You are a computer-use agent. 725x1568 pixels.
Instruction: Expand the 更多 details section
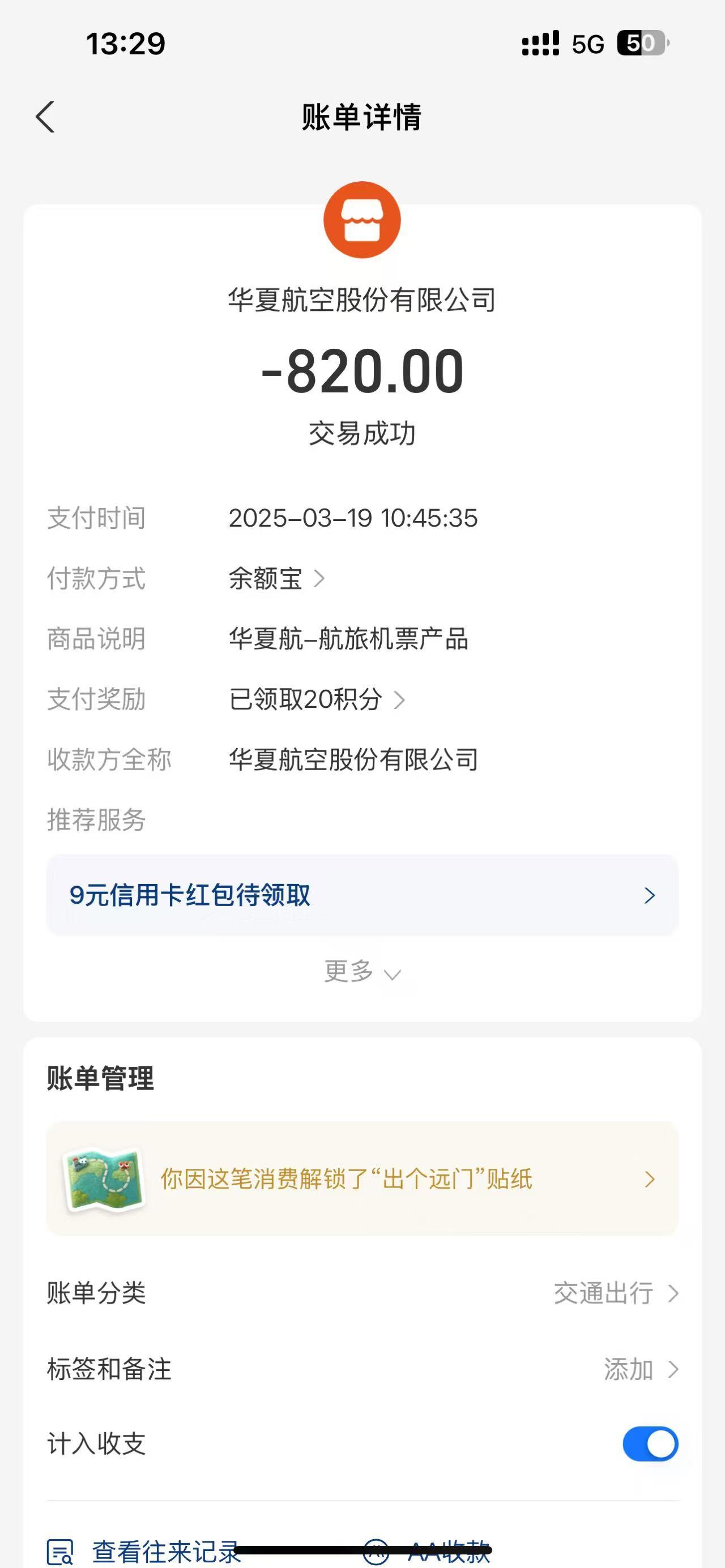(x=362, y=972)
